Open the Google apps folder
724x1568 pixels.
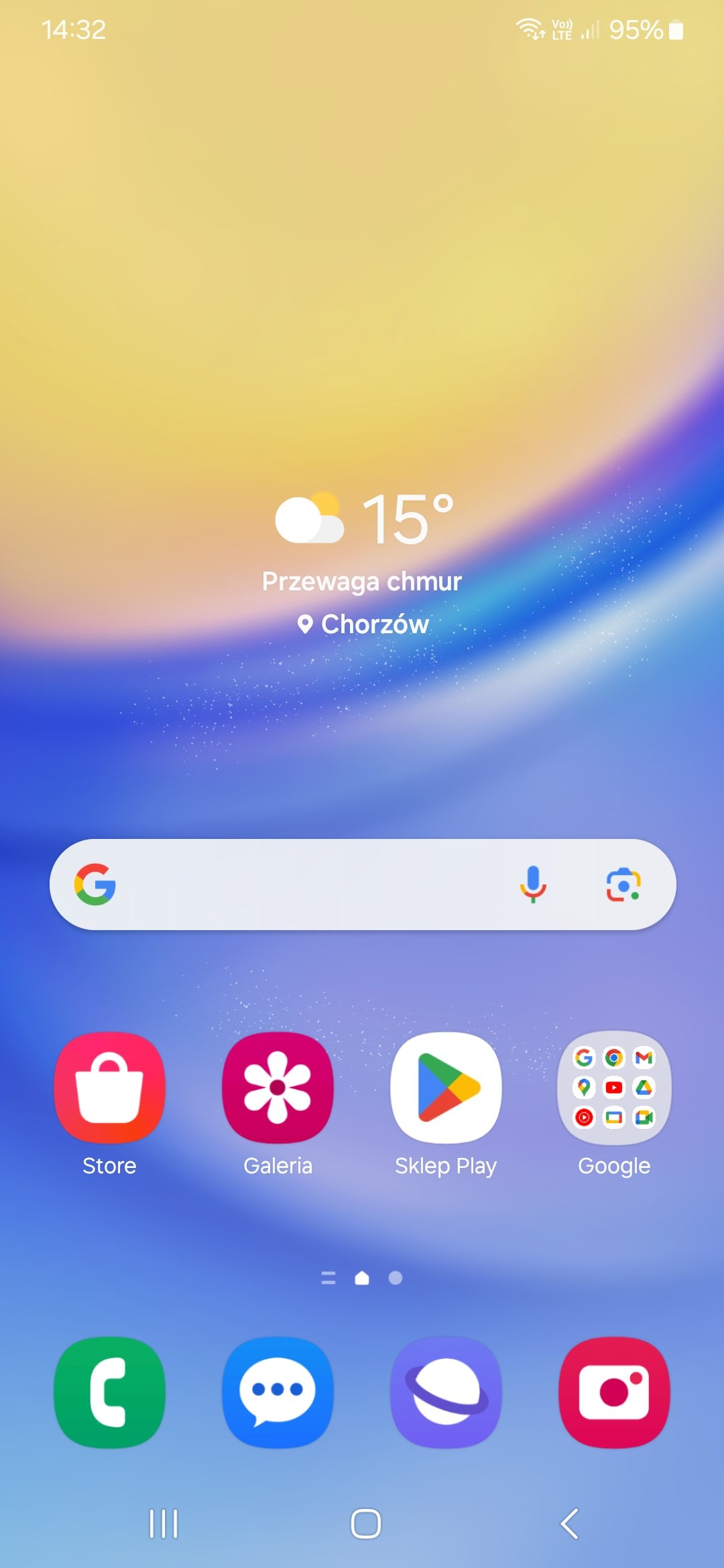coord(614,1088)
